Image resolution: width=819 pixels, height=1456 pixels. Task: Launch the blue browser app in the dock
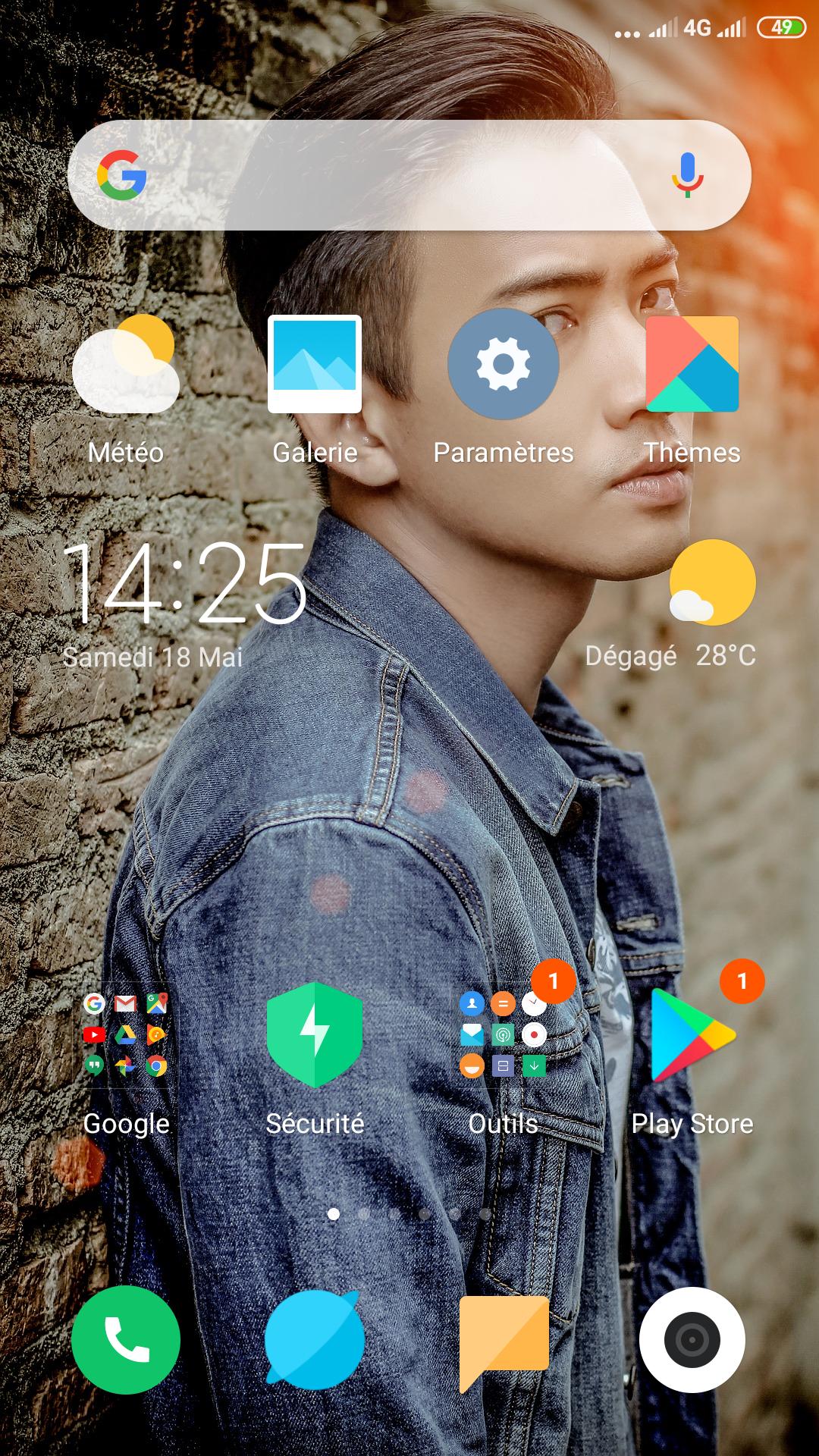coord(315,1340)
